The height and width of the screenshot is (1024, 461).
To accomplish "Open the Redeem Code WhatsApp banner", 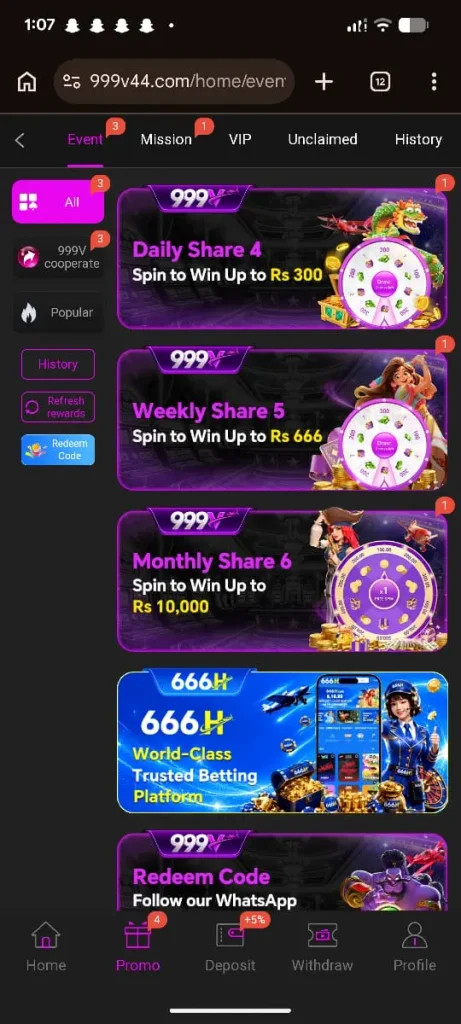I will point(282,871).
